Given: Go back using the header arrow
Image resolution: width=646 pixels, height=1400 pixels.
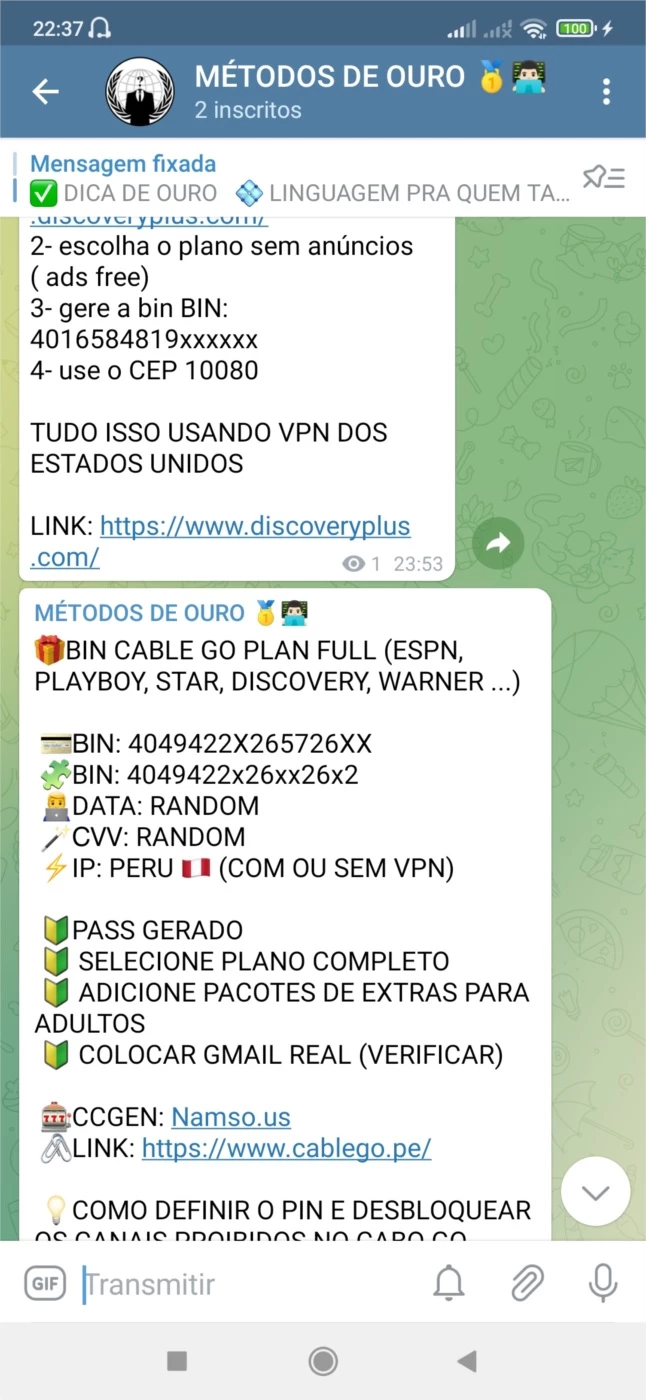Looking at the screenshot, I should click(45, 92).
